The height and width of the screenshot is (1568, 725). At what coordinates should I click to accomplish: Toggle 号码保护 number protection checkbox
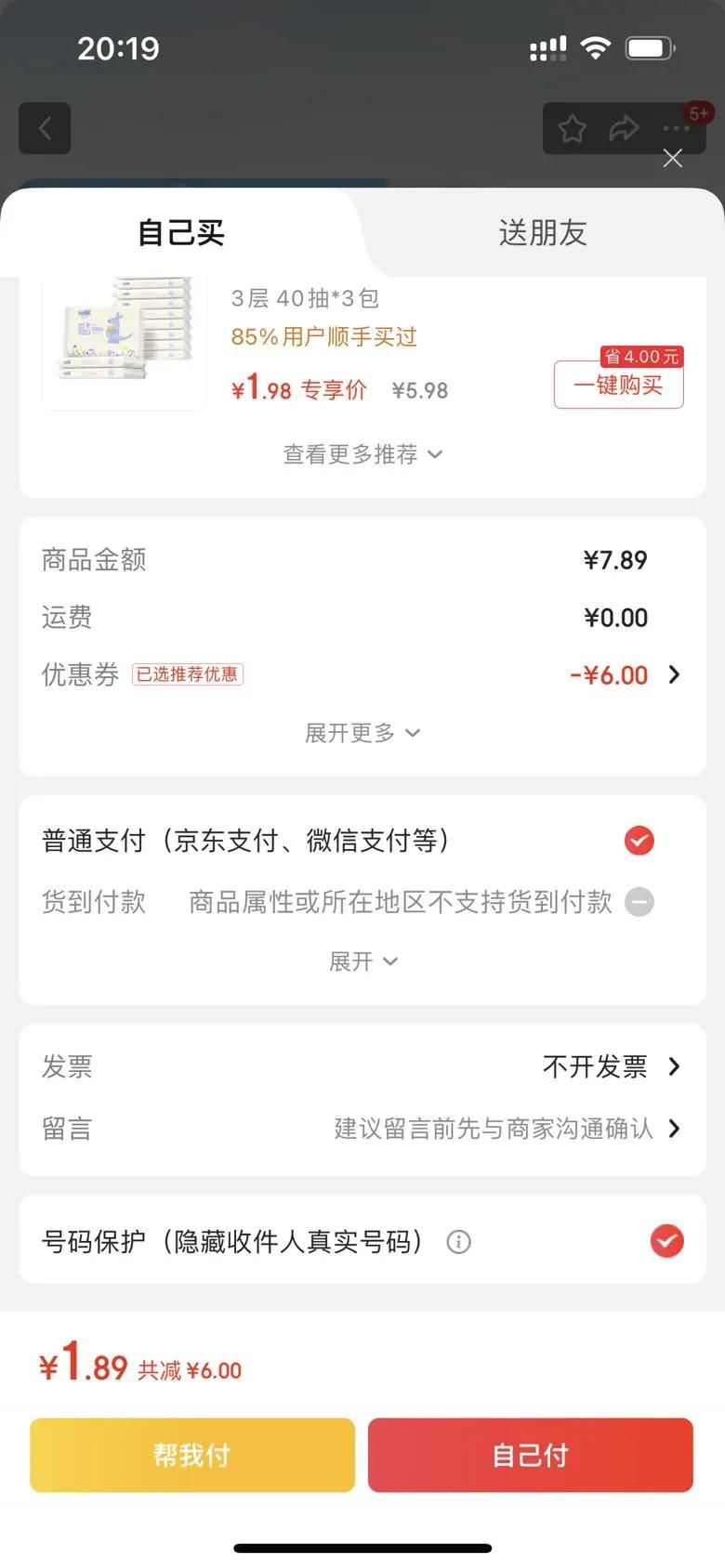(666, 1241)
